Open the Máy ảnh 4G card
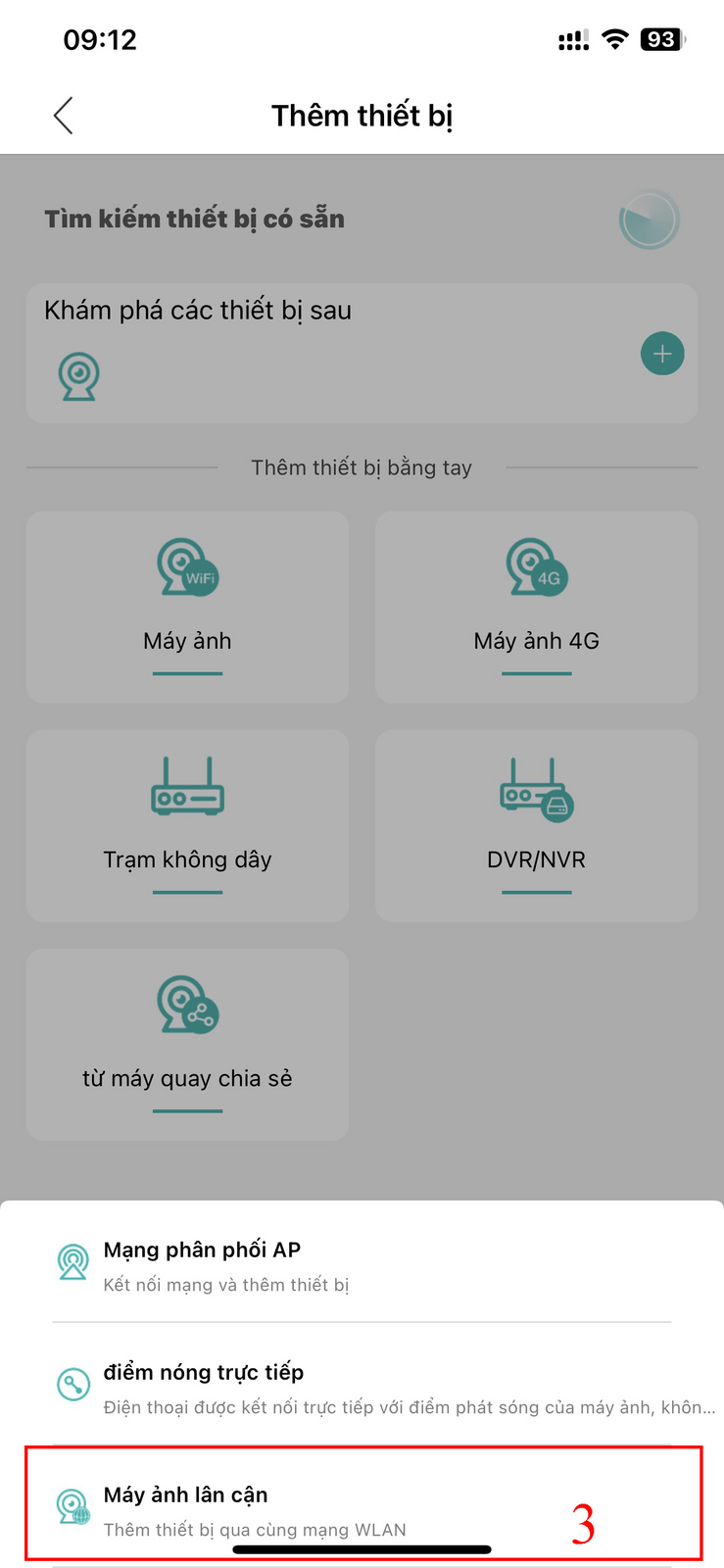Image resolution: width=724 pixels, height=1568 pixels. click(x=536, y=607)
